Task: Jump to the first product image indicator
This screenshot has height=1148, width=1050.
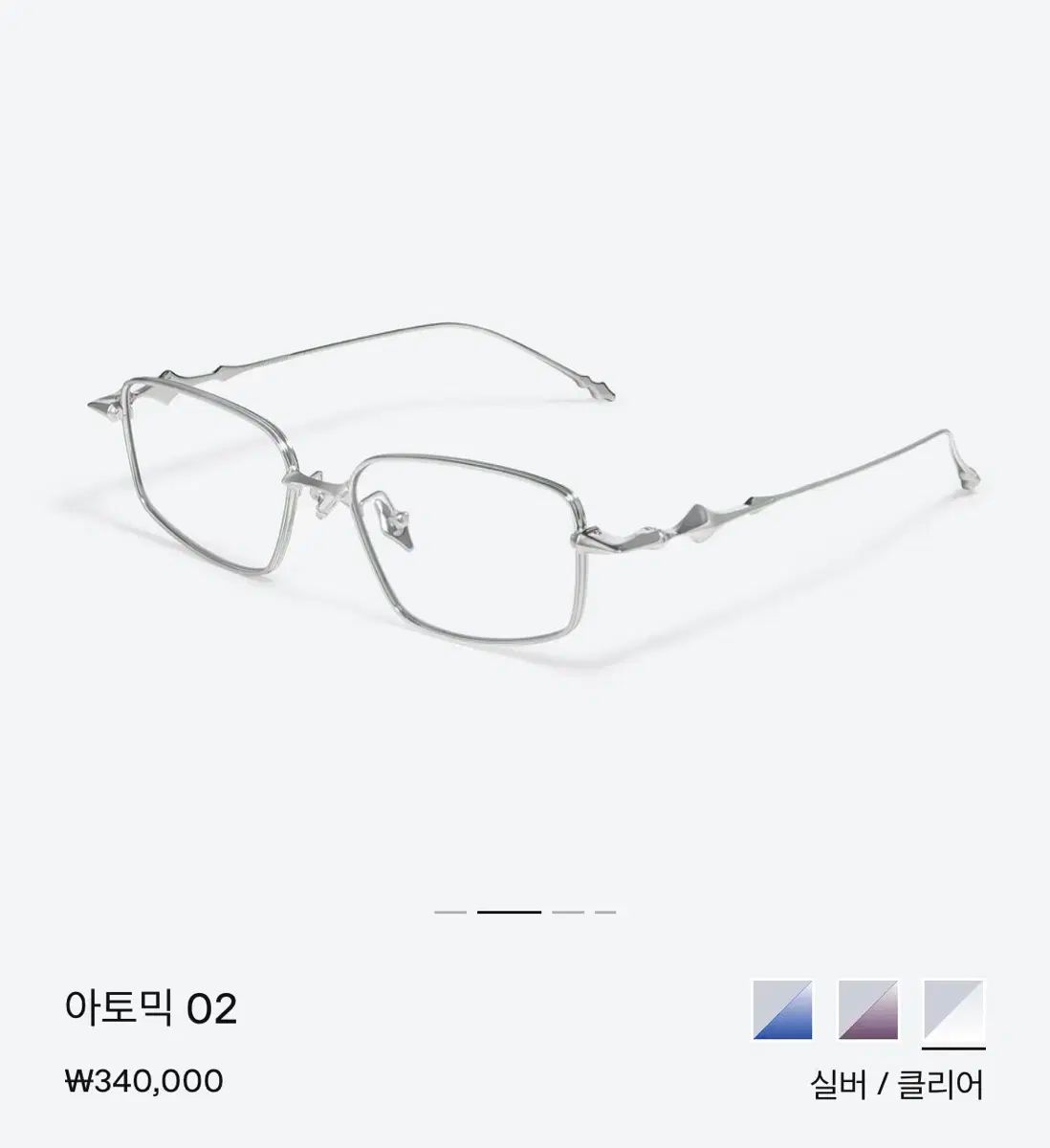Action: (x=449, y=912)
